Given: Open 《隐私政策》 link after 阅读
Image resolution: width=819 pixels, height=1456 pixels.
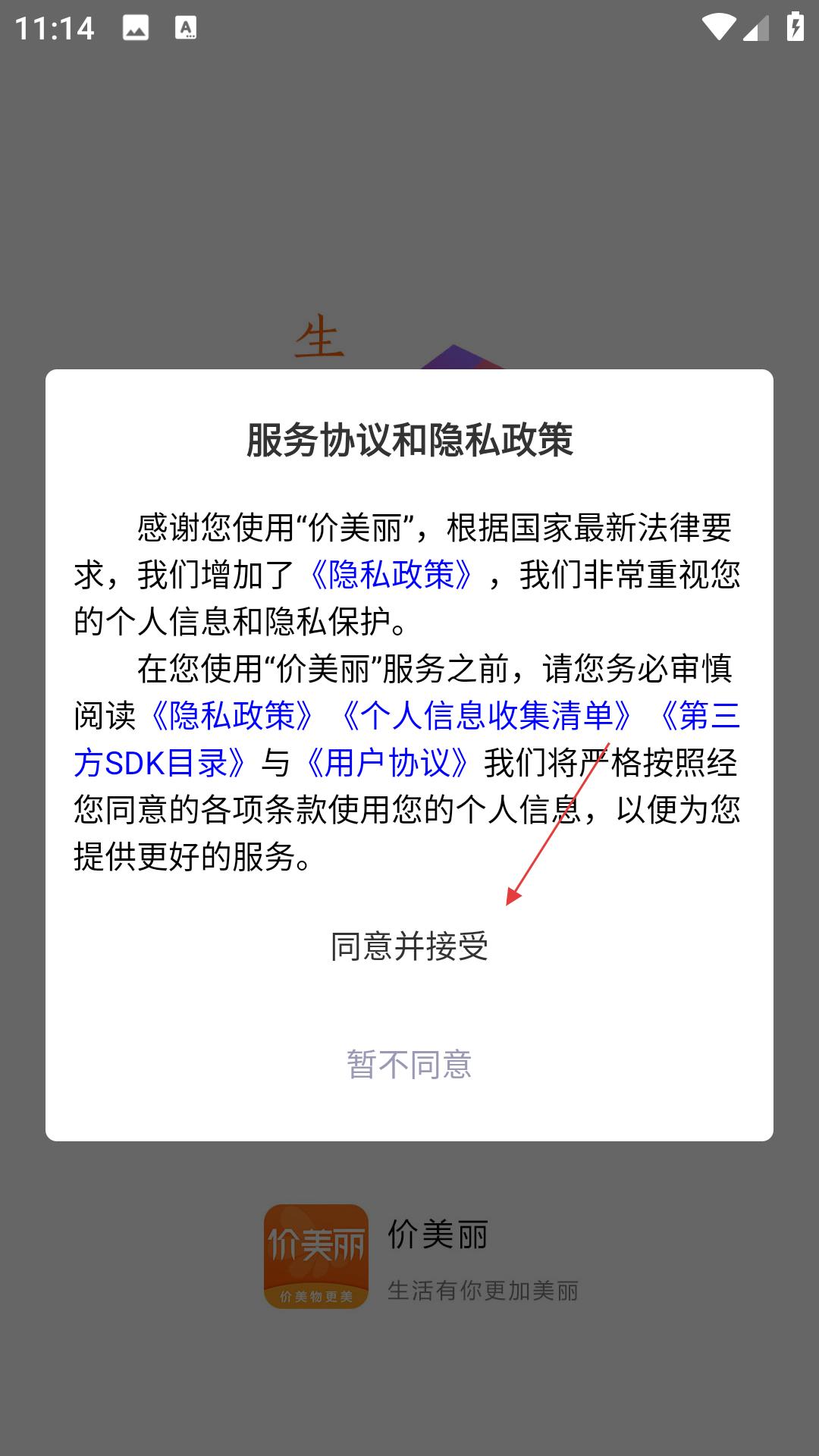Looking at the screenshot, I should (232, 716).
